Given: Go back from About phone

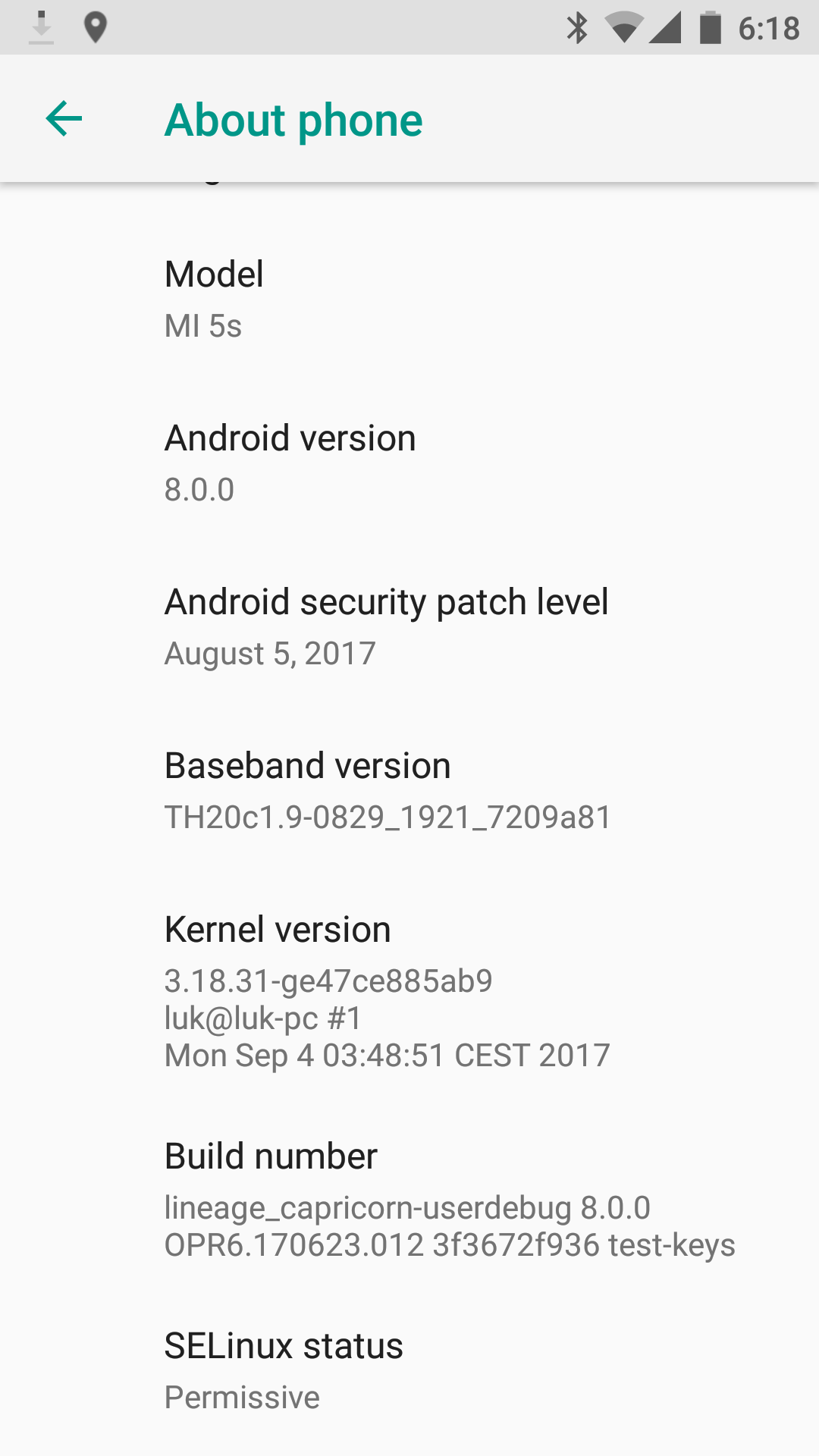Looking at the screenshot, I should [64, 119].
